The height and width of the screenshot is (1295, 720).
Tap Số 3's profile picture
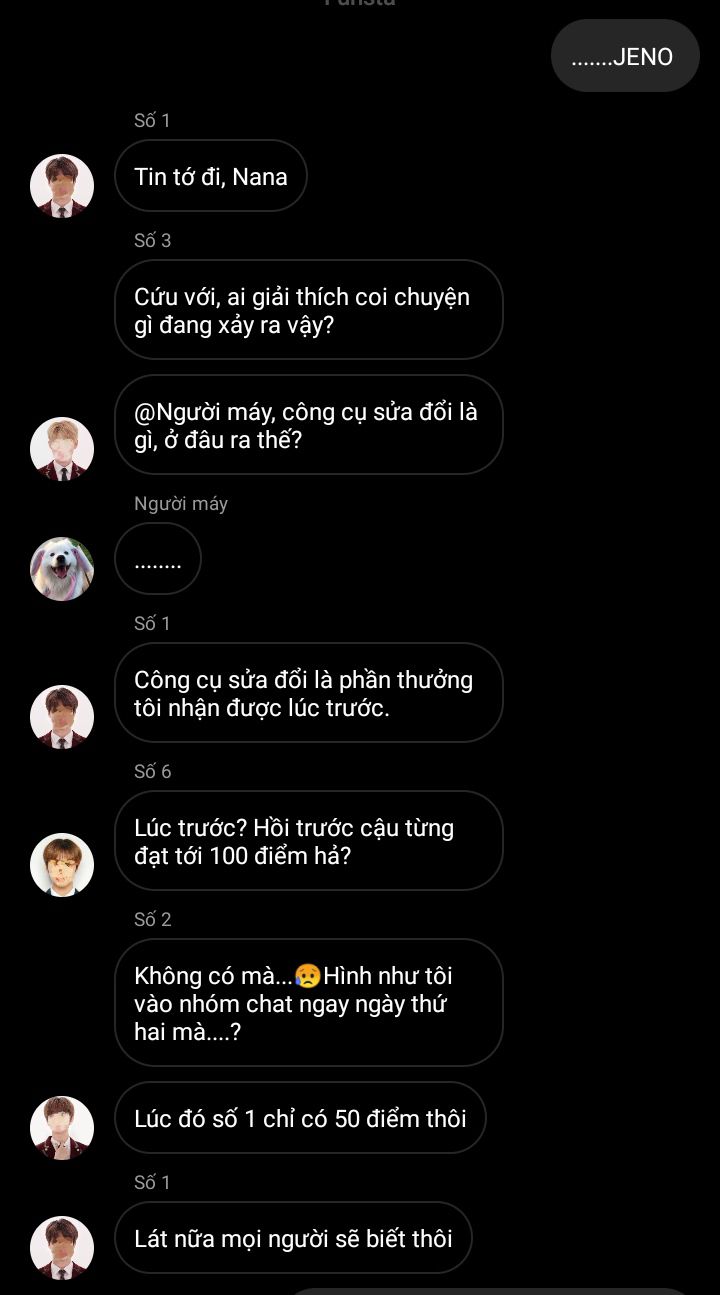(62, 449)
